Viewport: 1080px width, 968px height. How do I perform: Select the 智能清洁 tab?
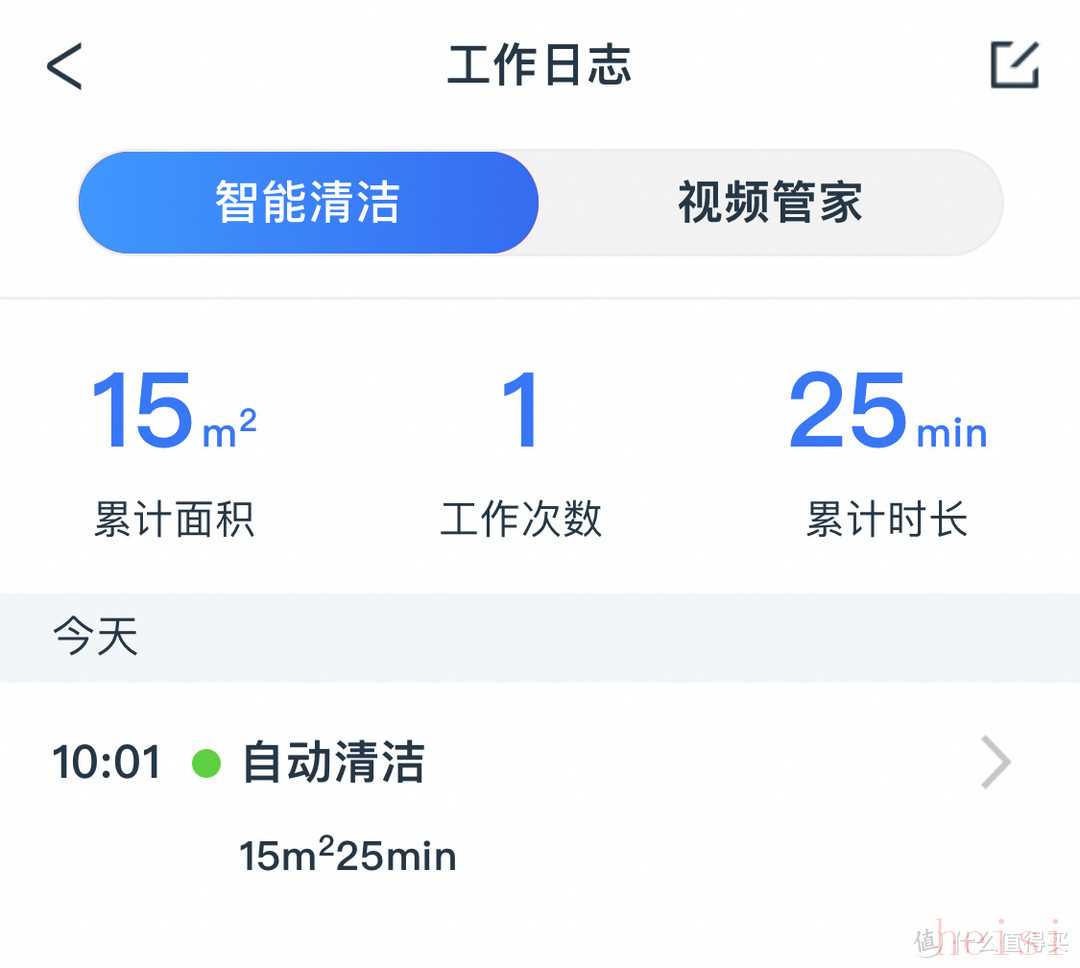pos(308,203)
